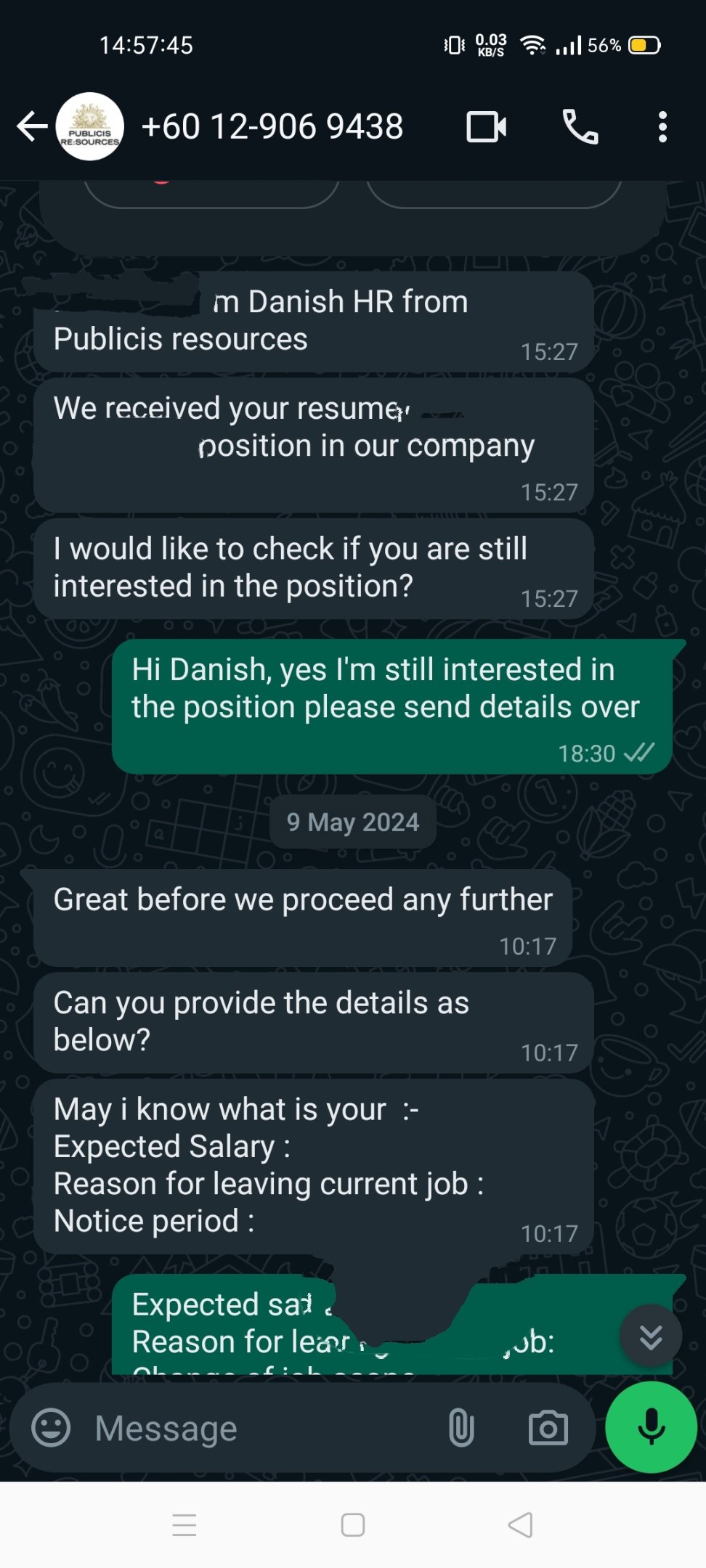Start a voice call

coord(580,127)
